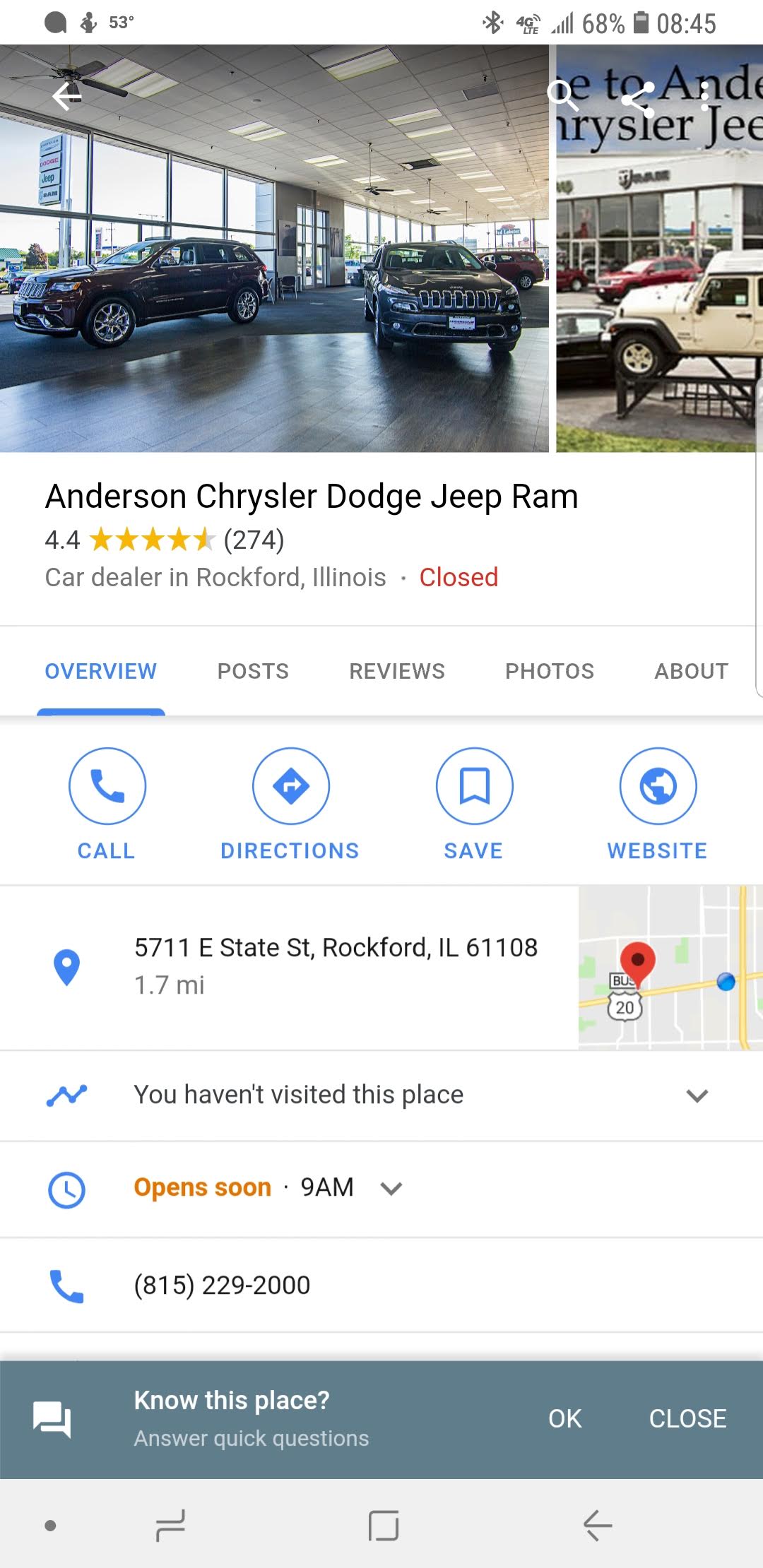
Task: Dismiss the Know this place banner
Action: point(687,1418)
